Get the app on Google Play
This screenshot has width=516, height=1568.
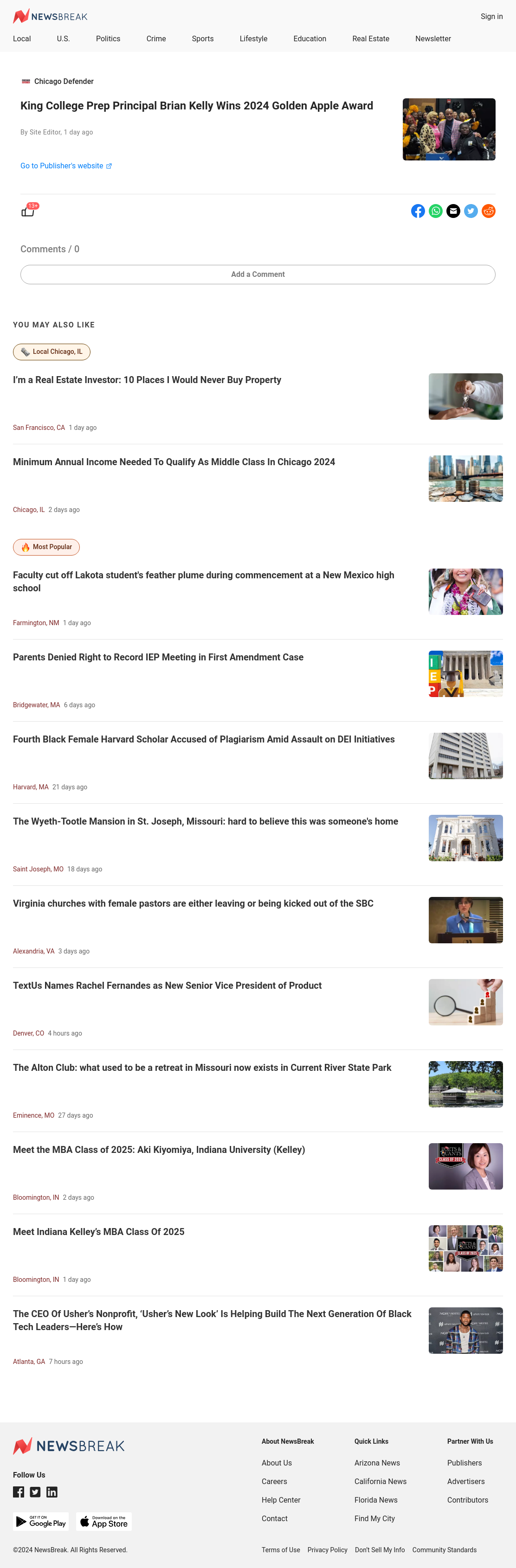[x=41, y=1522]
